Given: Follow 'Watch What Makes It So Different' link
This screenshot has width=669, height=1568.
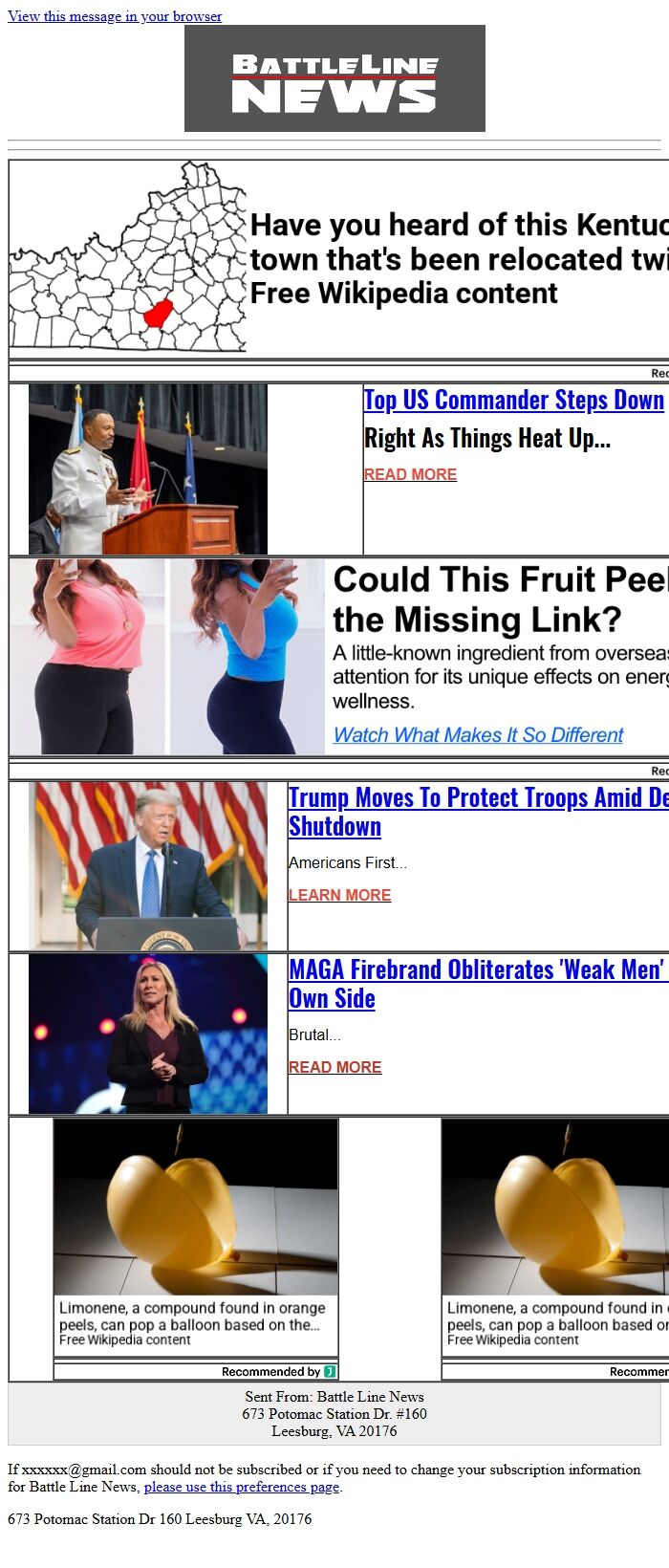Looking at the screenshot, I should pyautogui.click(x=478, y=735).
